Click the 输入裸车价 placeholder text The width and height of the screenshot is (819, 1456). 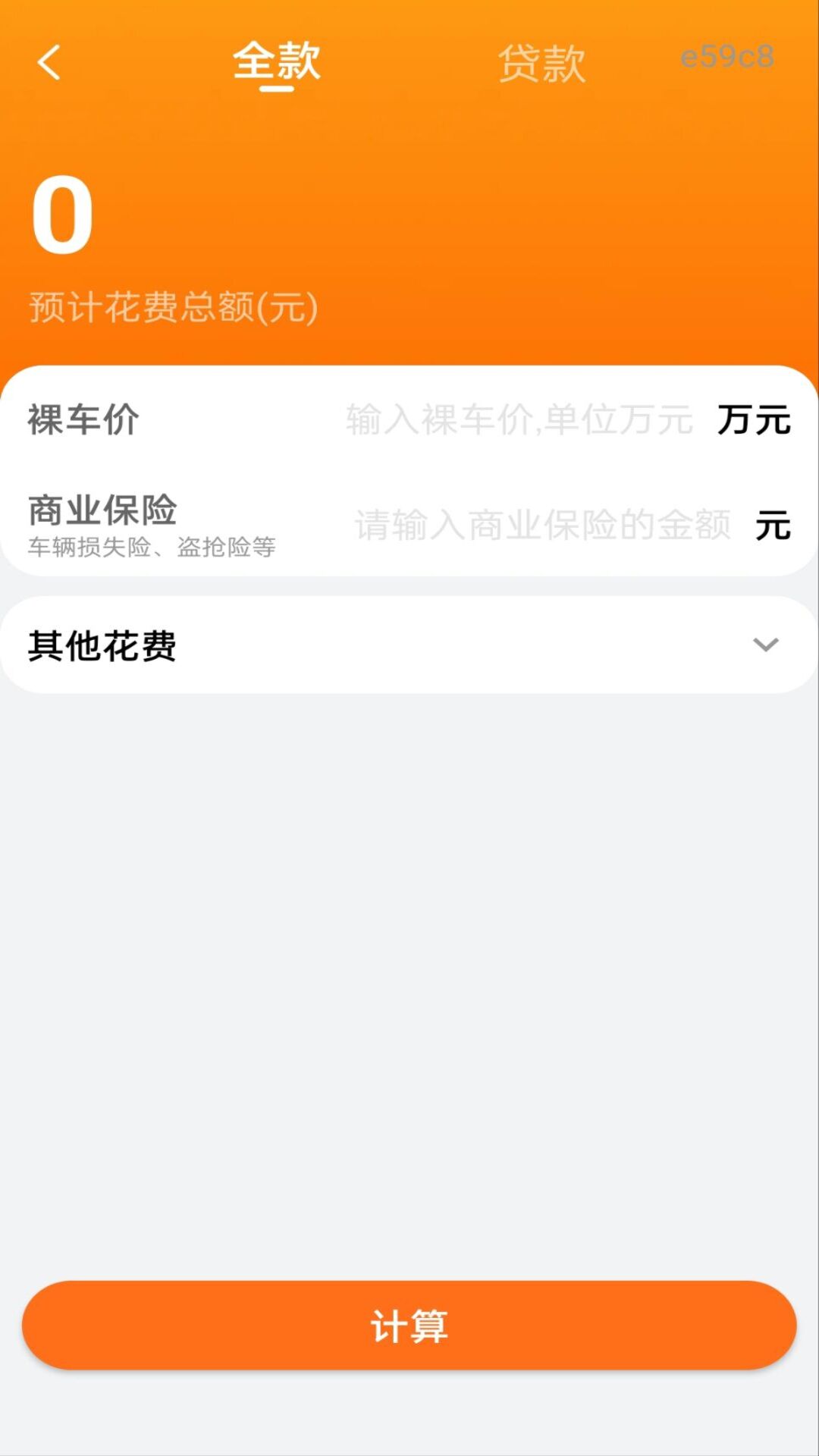coord(519,421)
